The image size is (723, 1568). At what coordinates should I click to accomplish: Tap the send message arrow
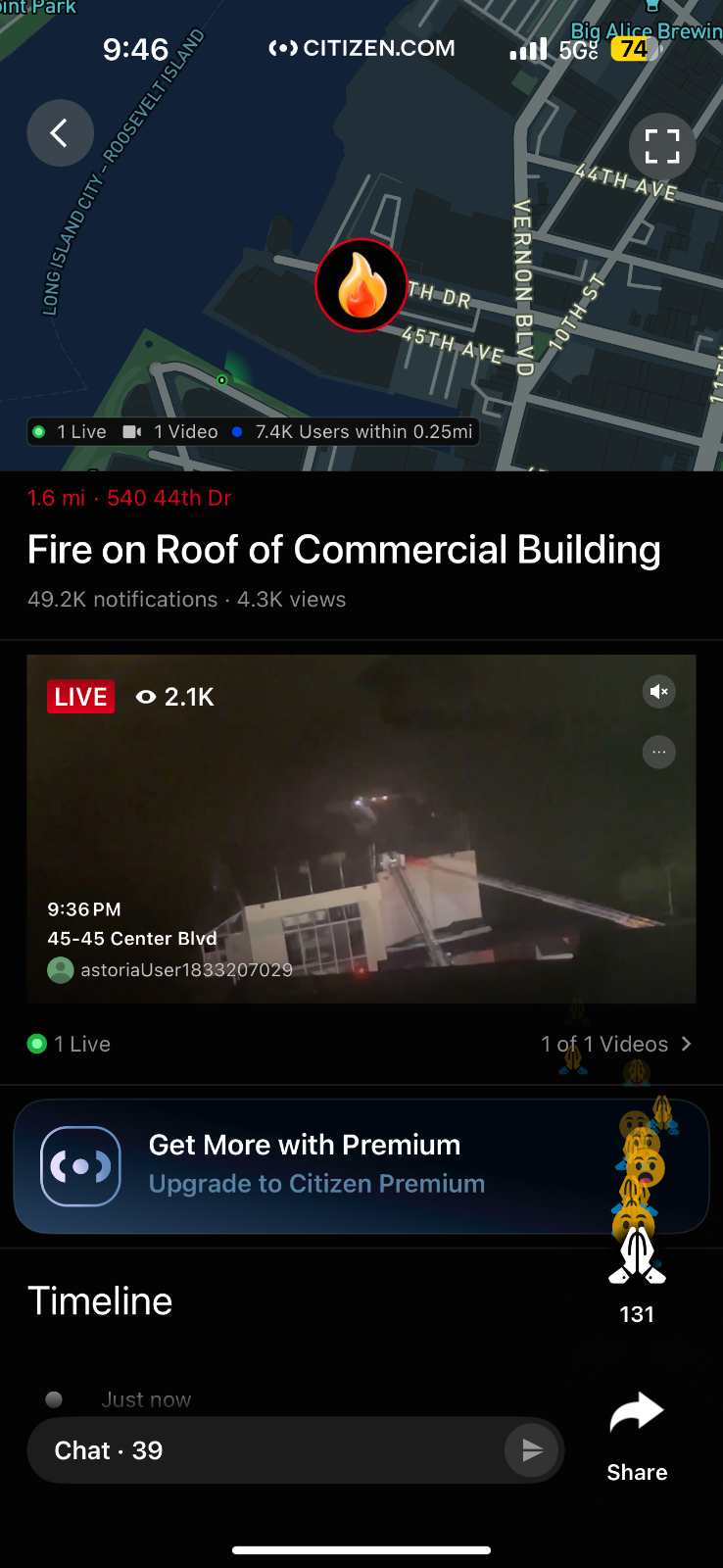click(531, 1450)
